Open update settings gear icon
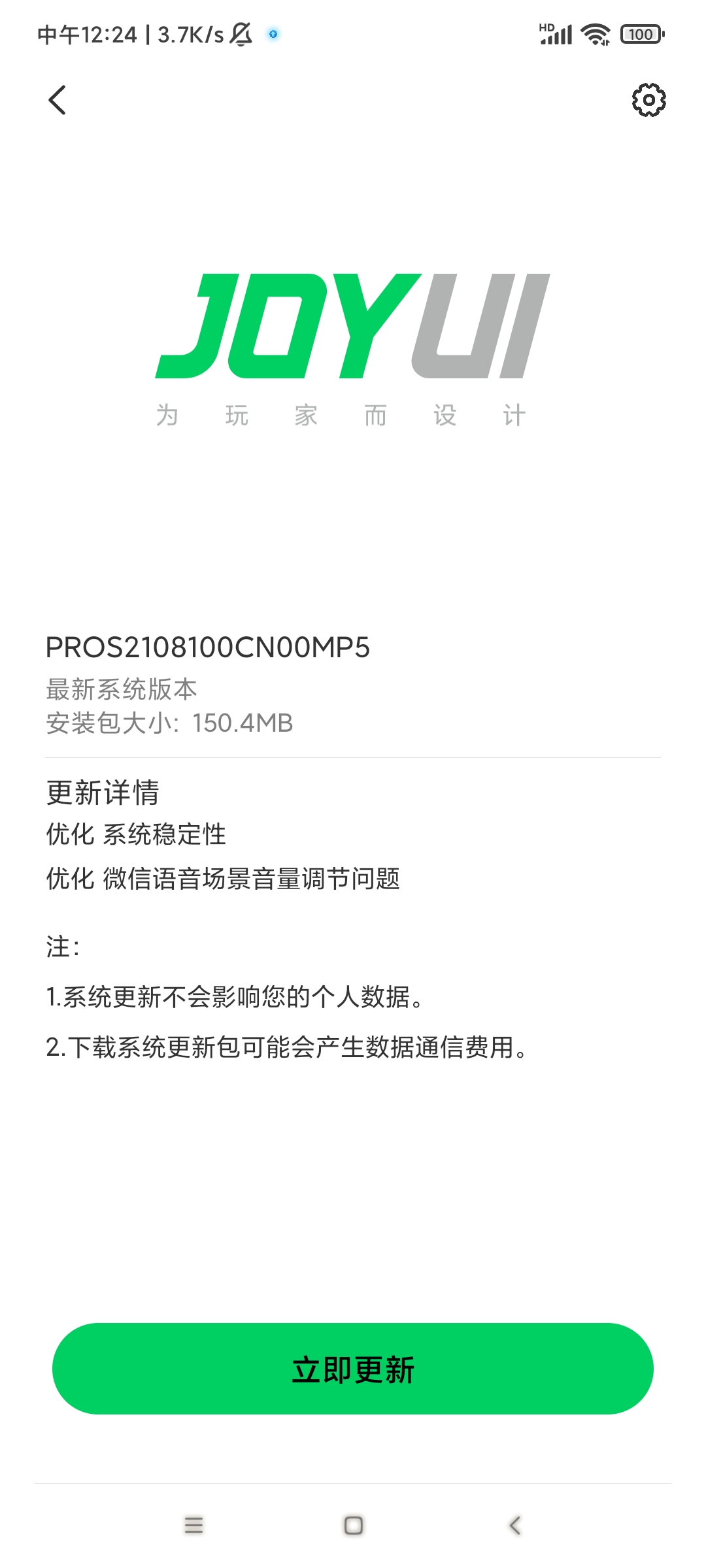This screenshot has width=706, height=1568. (x=648, y=100)
